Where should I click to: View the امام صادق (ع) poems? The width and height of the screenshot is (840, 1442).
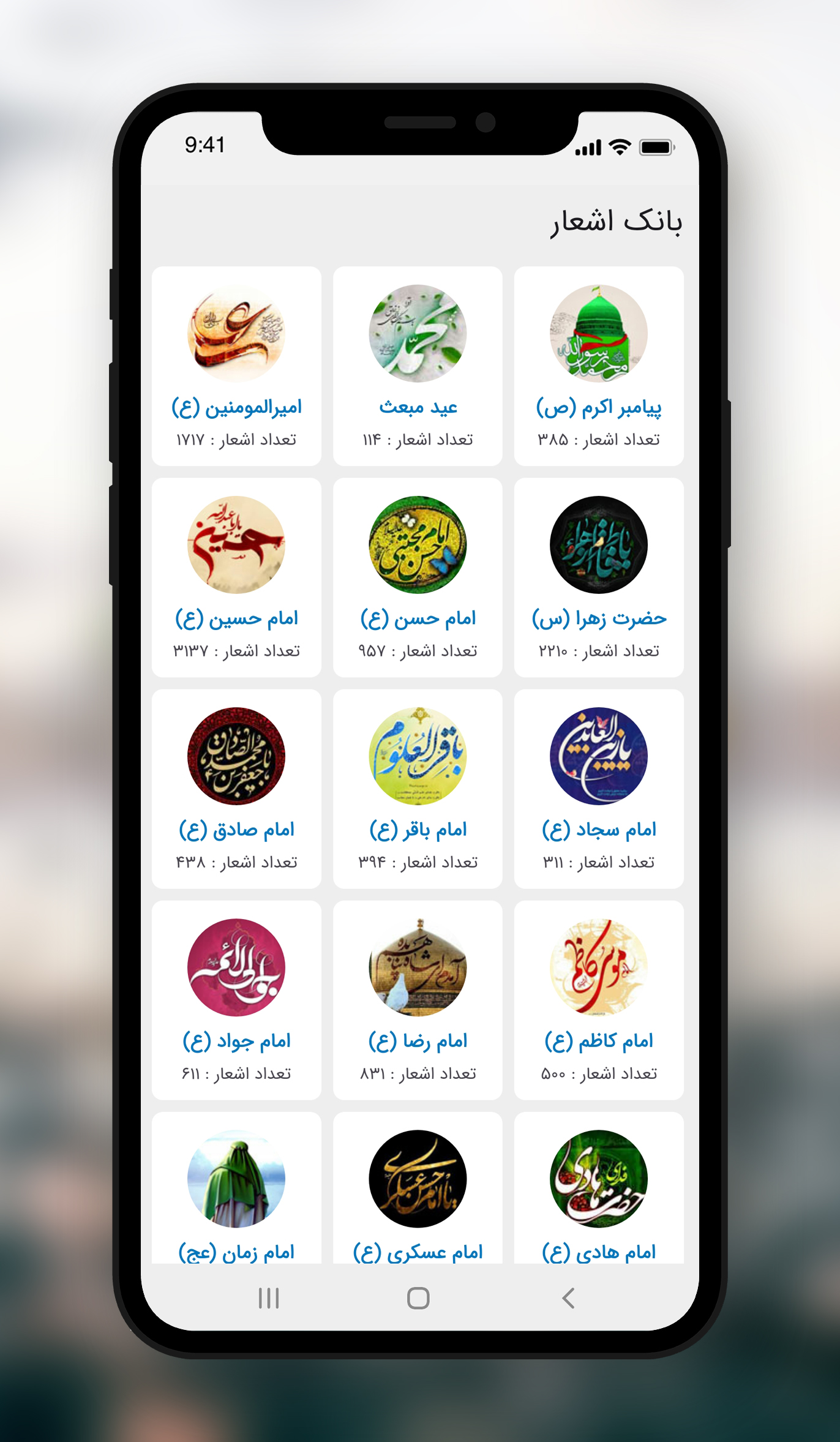(236, 788)
